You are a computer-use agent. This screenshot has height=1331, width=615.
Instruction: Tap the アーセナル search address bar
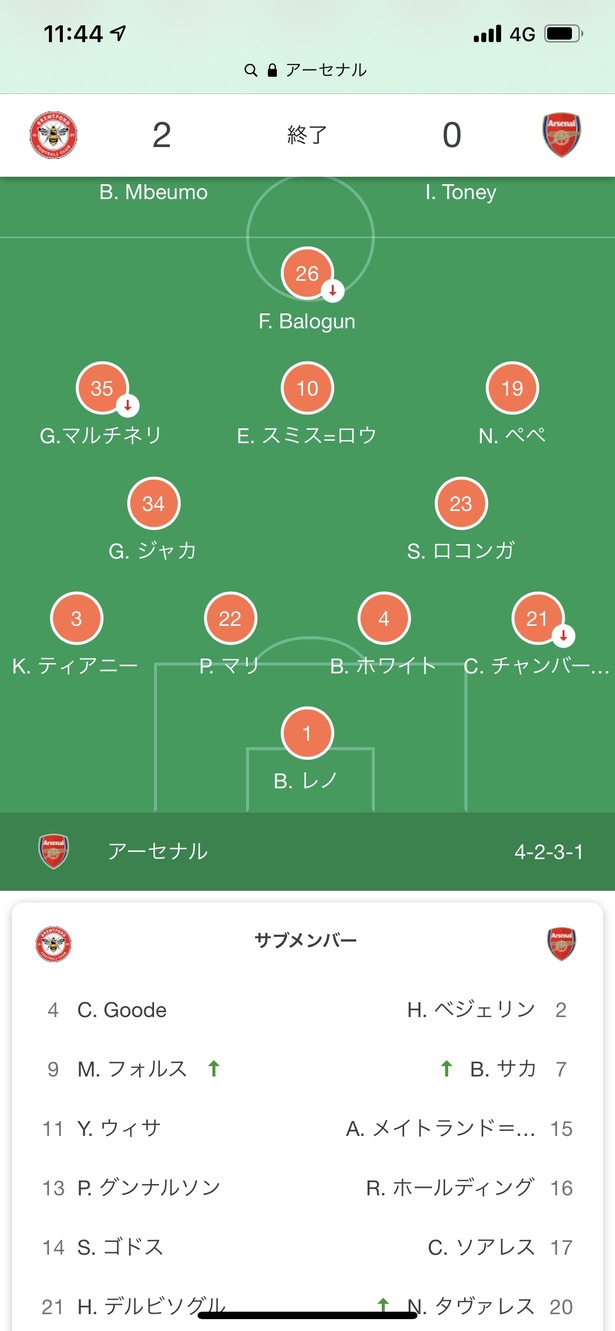307,70
